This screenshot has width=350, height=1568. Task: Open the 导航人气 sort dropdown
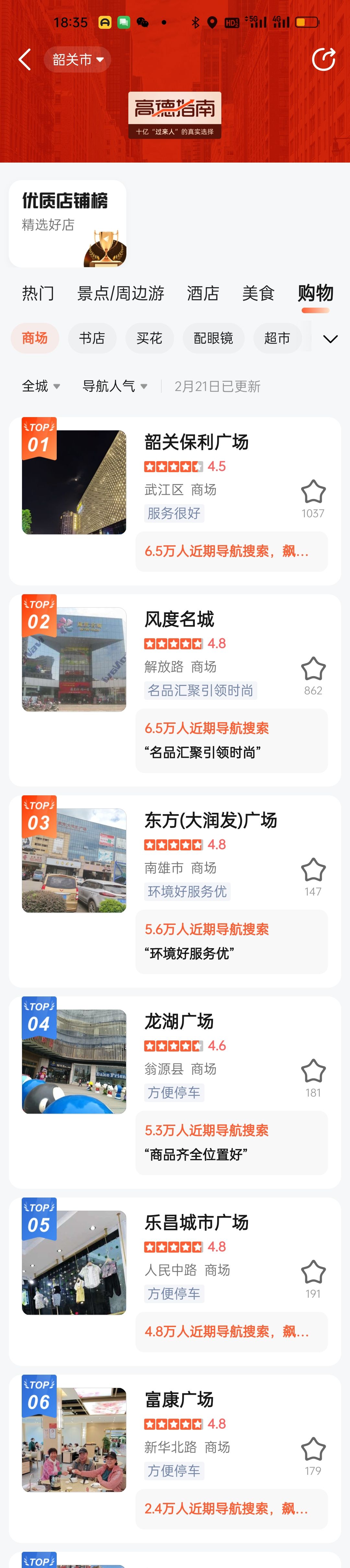coord(115,386)
